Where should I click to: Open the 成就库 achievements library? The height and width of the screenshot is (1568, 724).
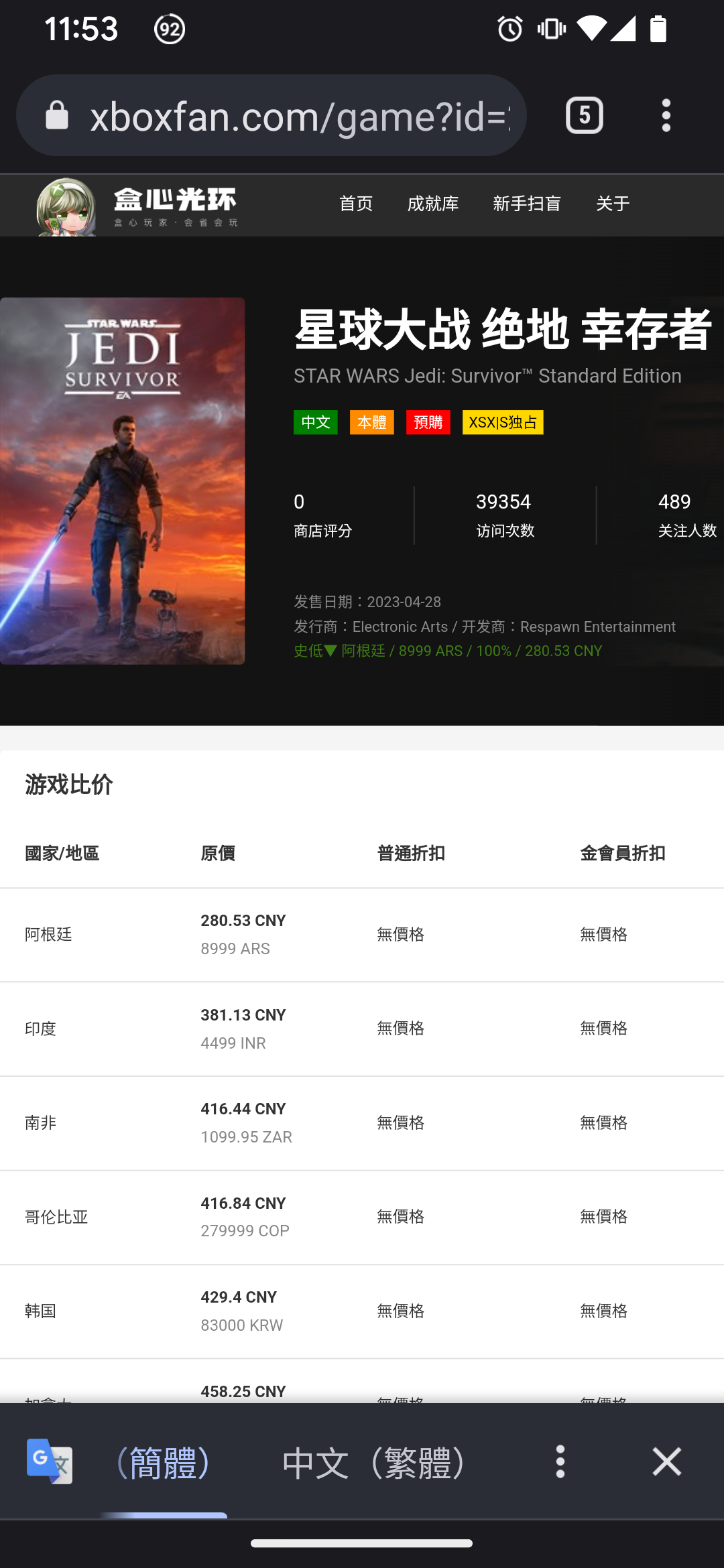click(433, 204)
